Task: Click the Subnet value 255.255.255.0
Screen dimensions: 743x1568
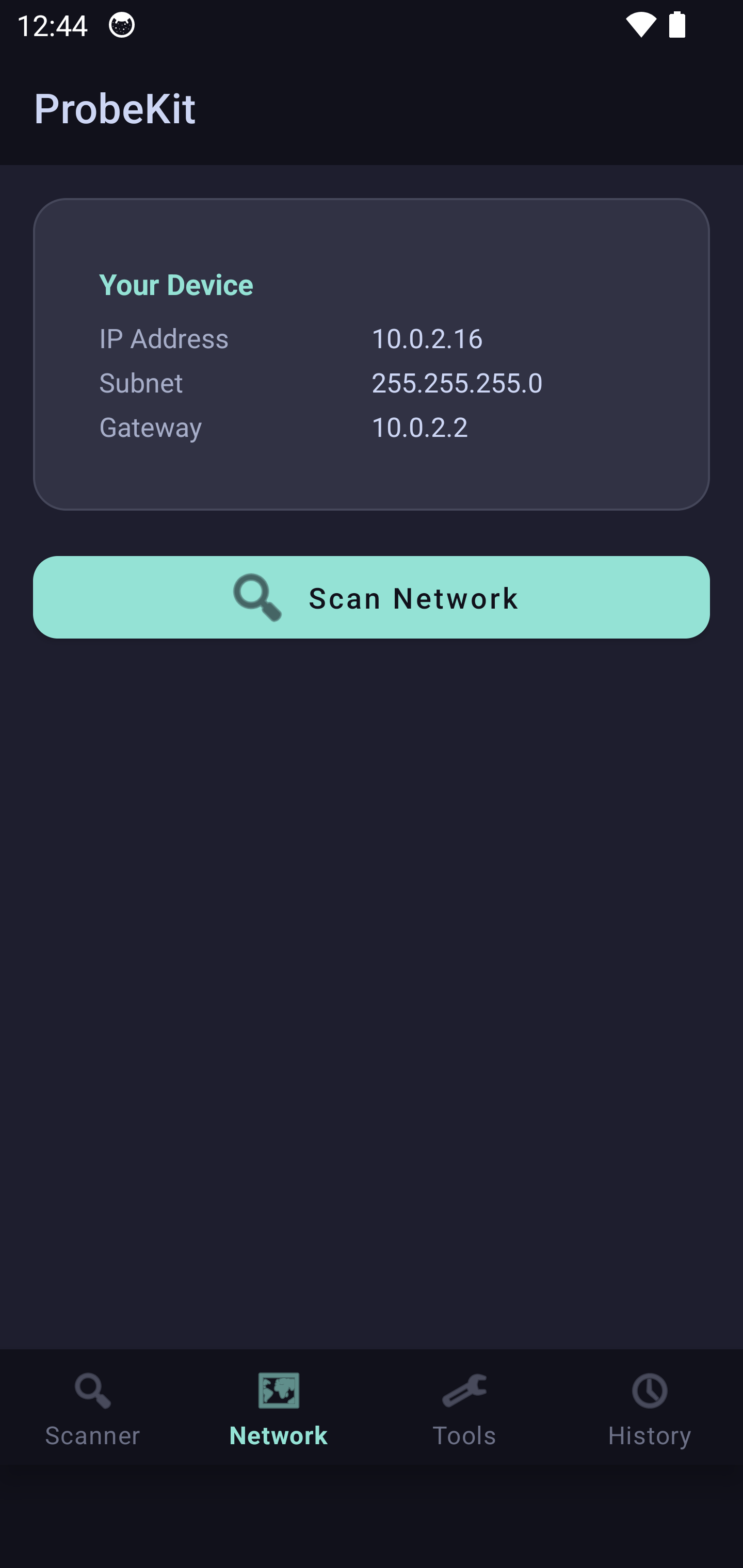Action: coord(457,383)
